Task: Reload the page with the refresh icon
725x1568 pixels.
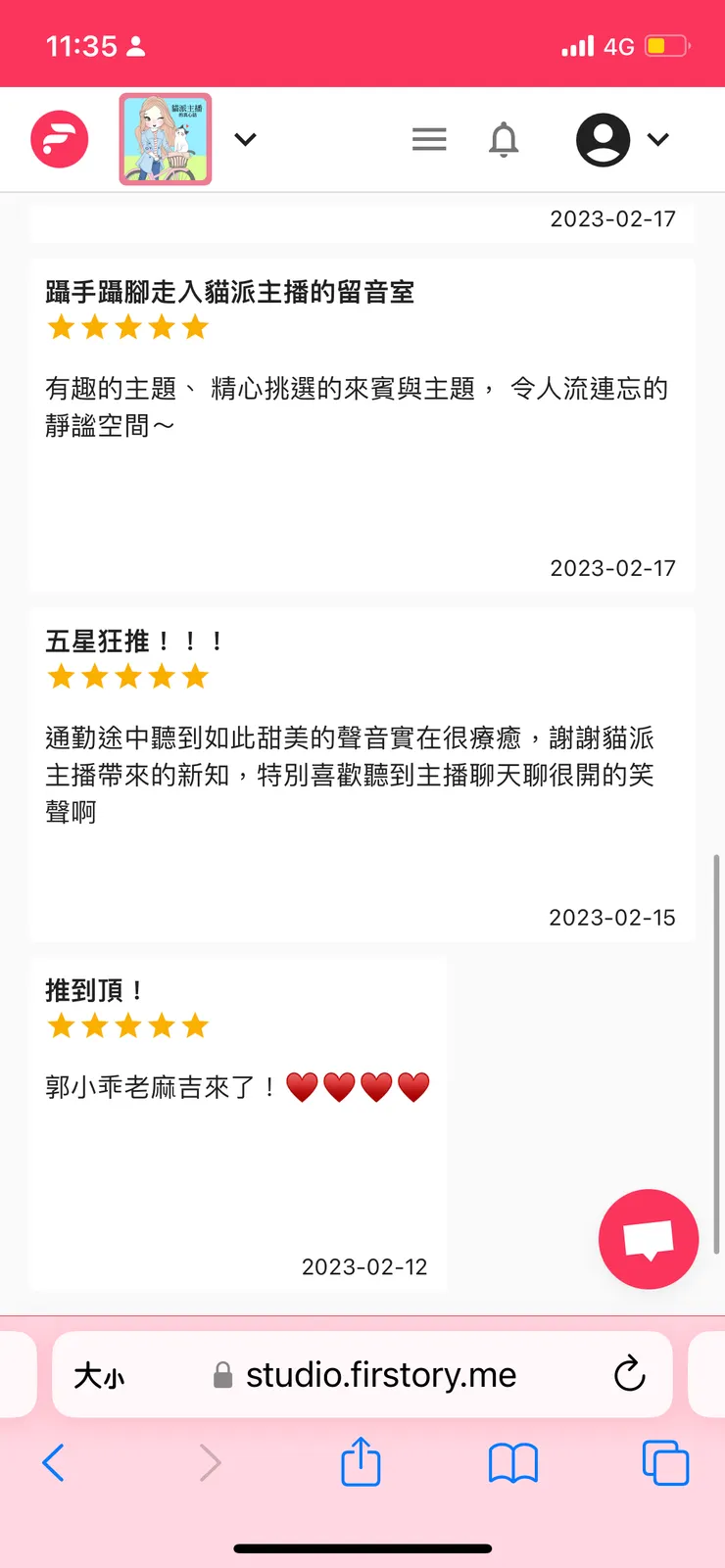Action: [629, 1374]
